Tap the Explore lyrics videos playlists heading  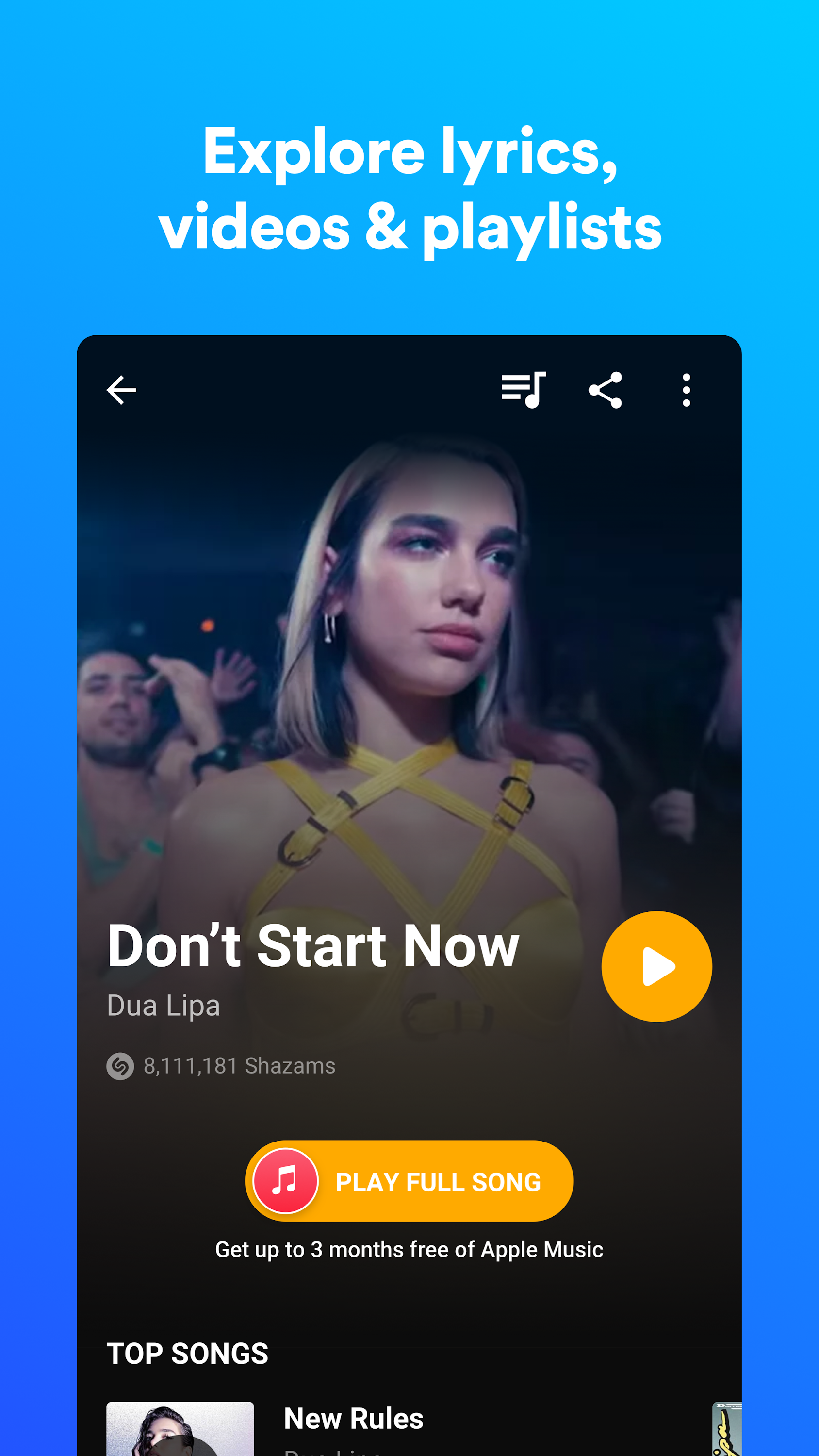(409, 186)
